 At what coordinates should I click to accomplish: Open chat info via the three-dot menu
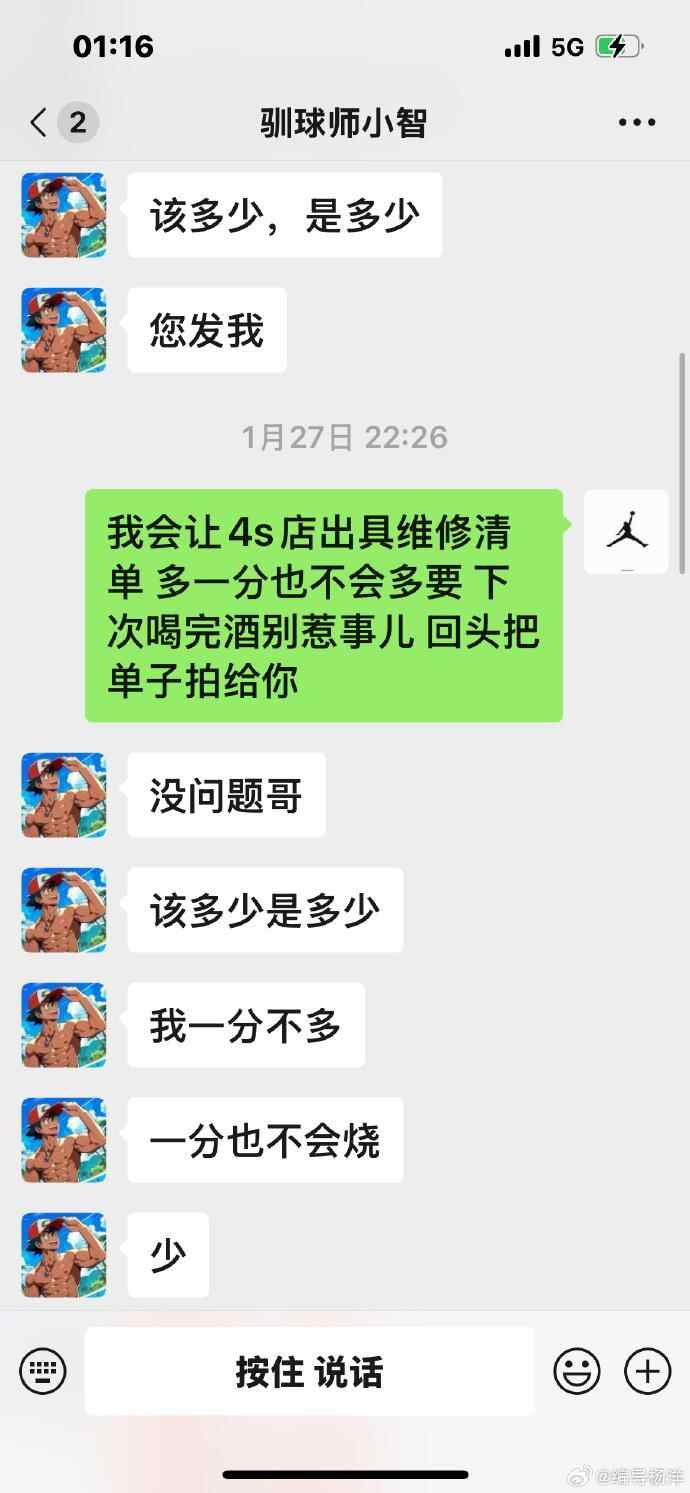pos(636,123)
